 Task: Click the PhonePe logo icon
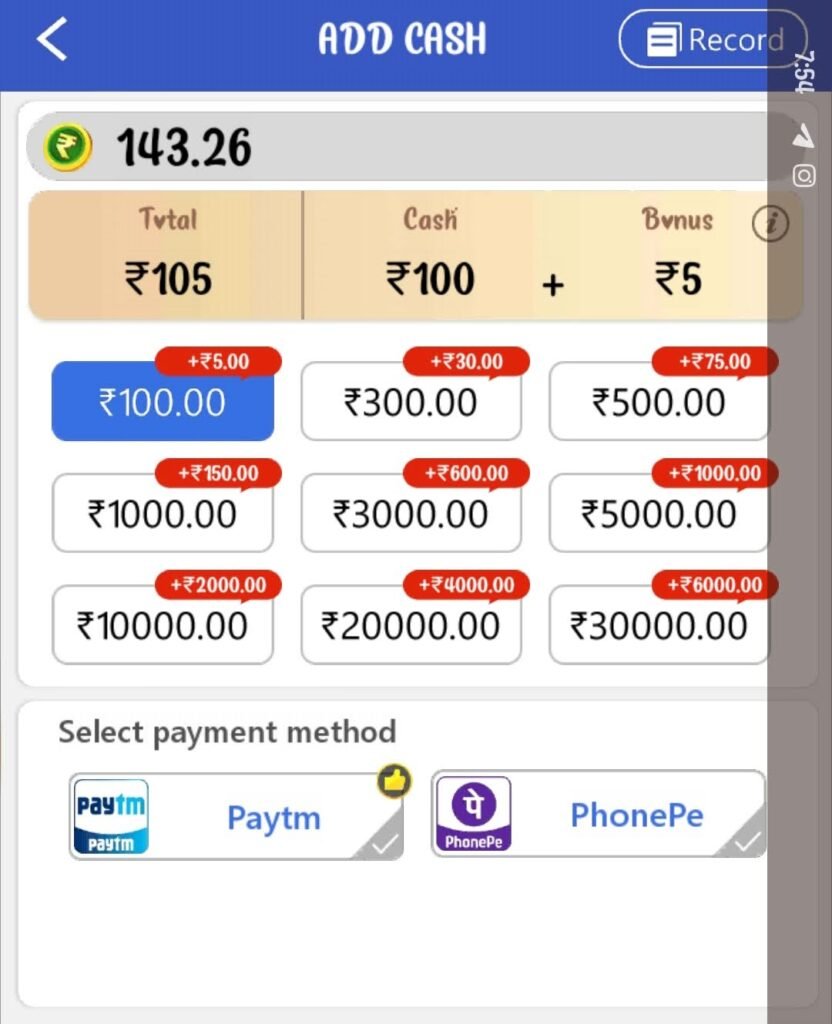pyautogui.click(x=474, y=813)
